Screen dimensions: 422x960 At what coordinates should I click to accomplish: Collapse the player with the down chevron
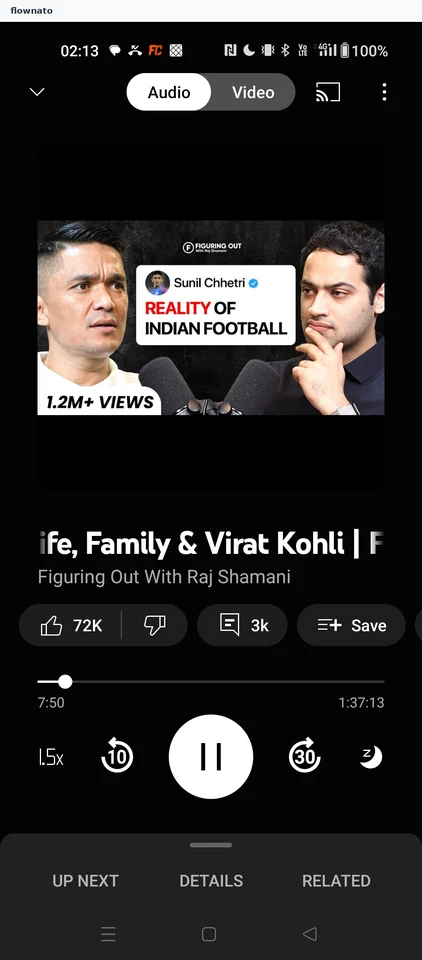(x=37, y=92)
